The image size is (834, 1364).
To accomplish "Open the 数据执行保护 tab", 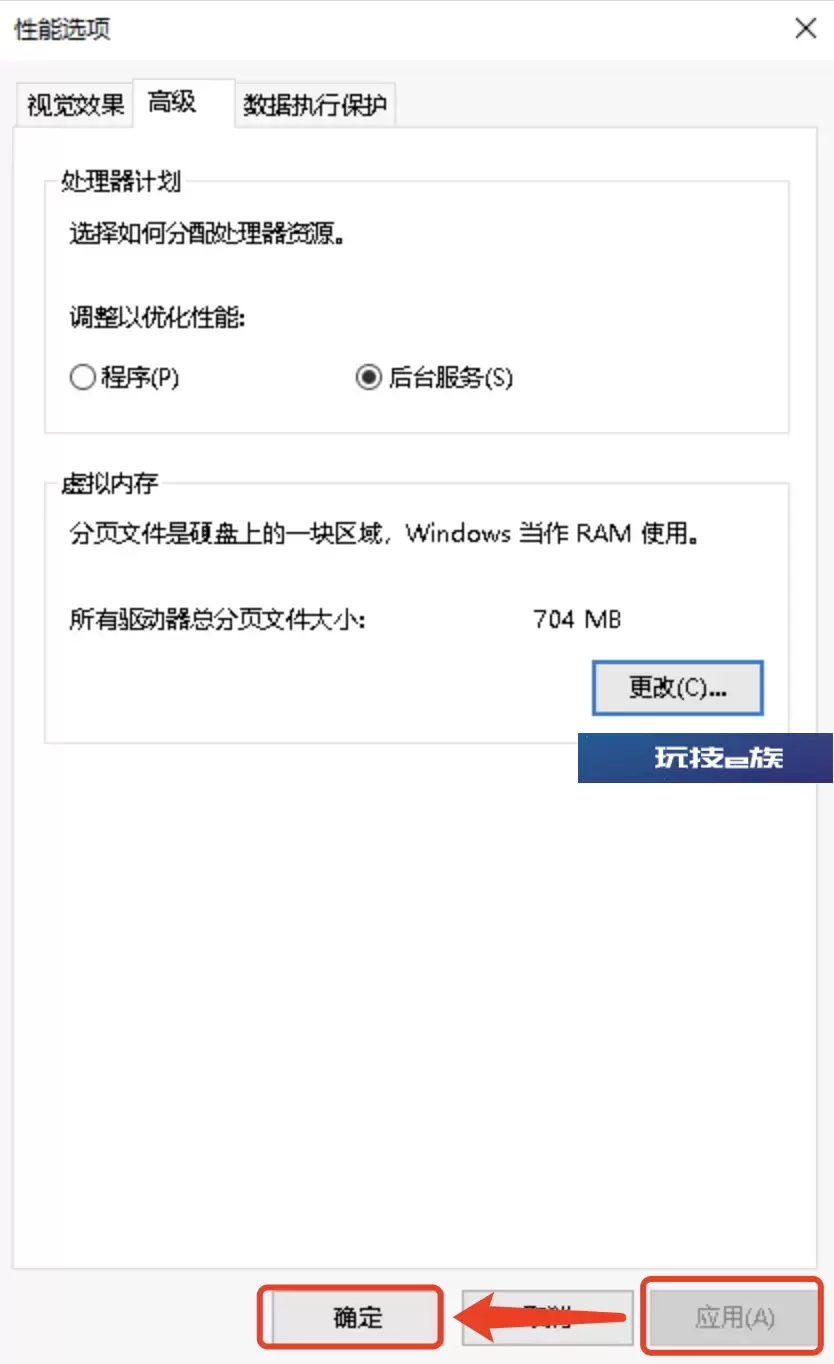I will (314, 105).
